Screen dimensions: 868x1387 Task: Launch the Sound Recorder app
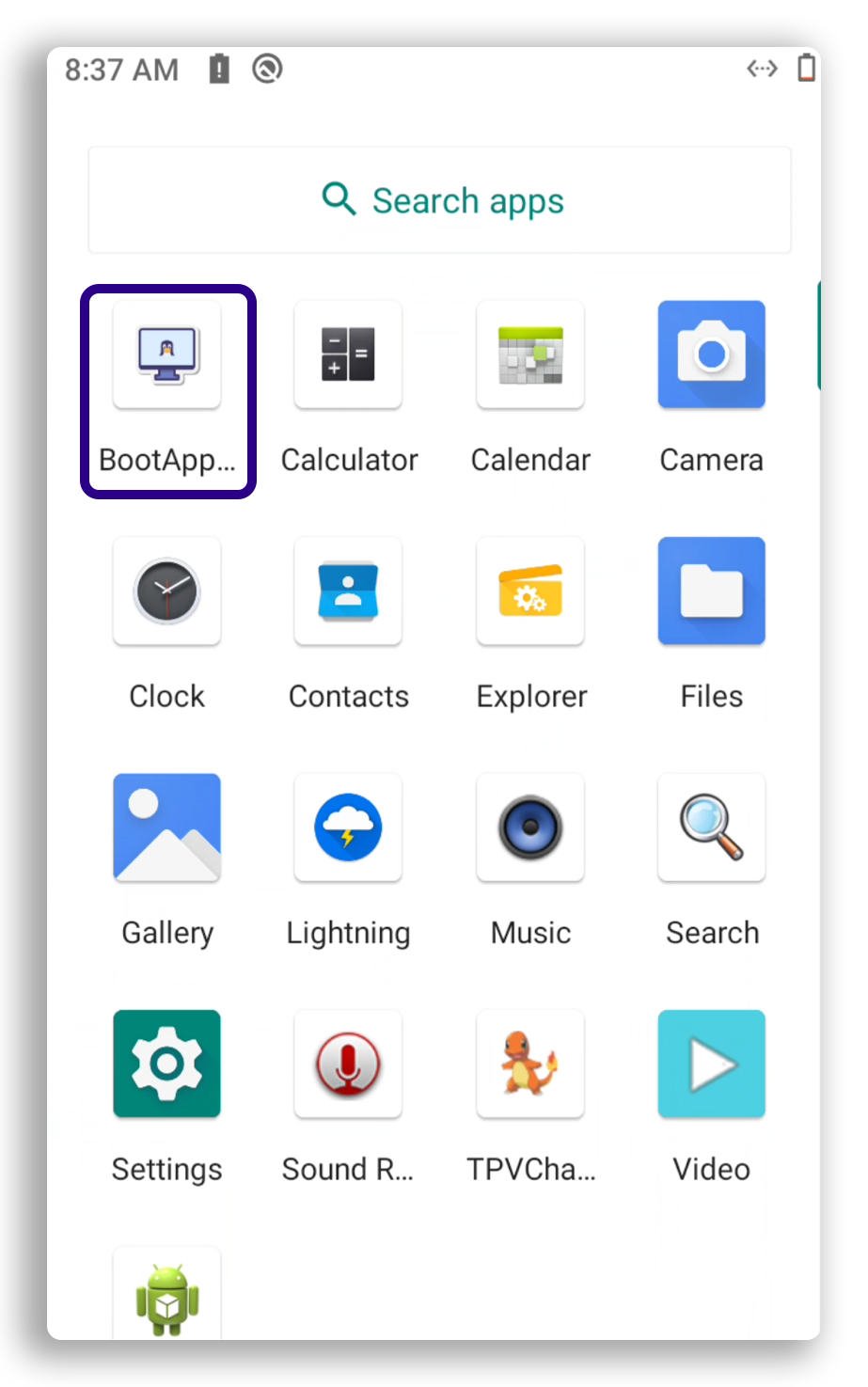pos(348,1064)
